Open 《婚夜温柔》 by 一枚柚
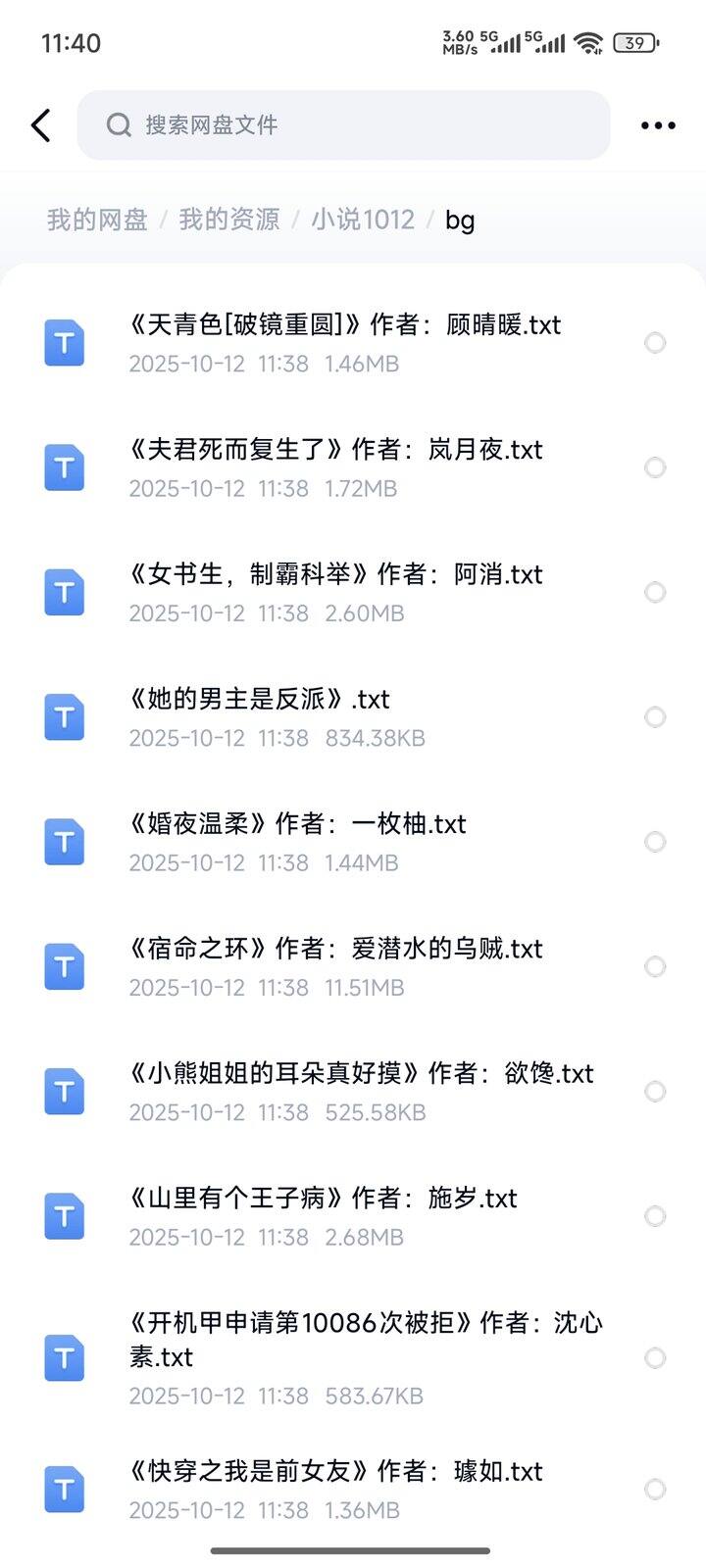The width and height of the screenshot is (706, 1568). 296,824
